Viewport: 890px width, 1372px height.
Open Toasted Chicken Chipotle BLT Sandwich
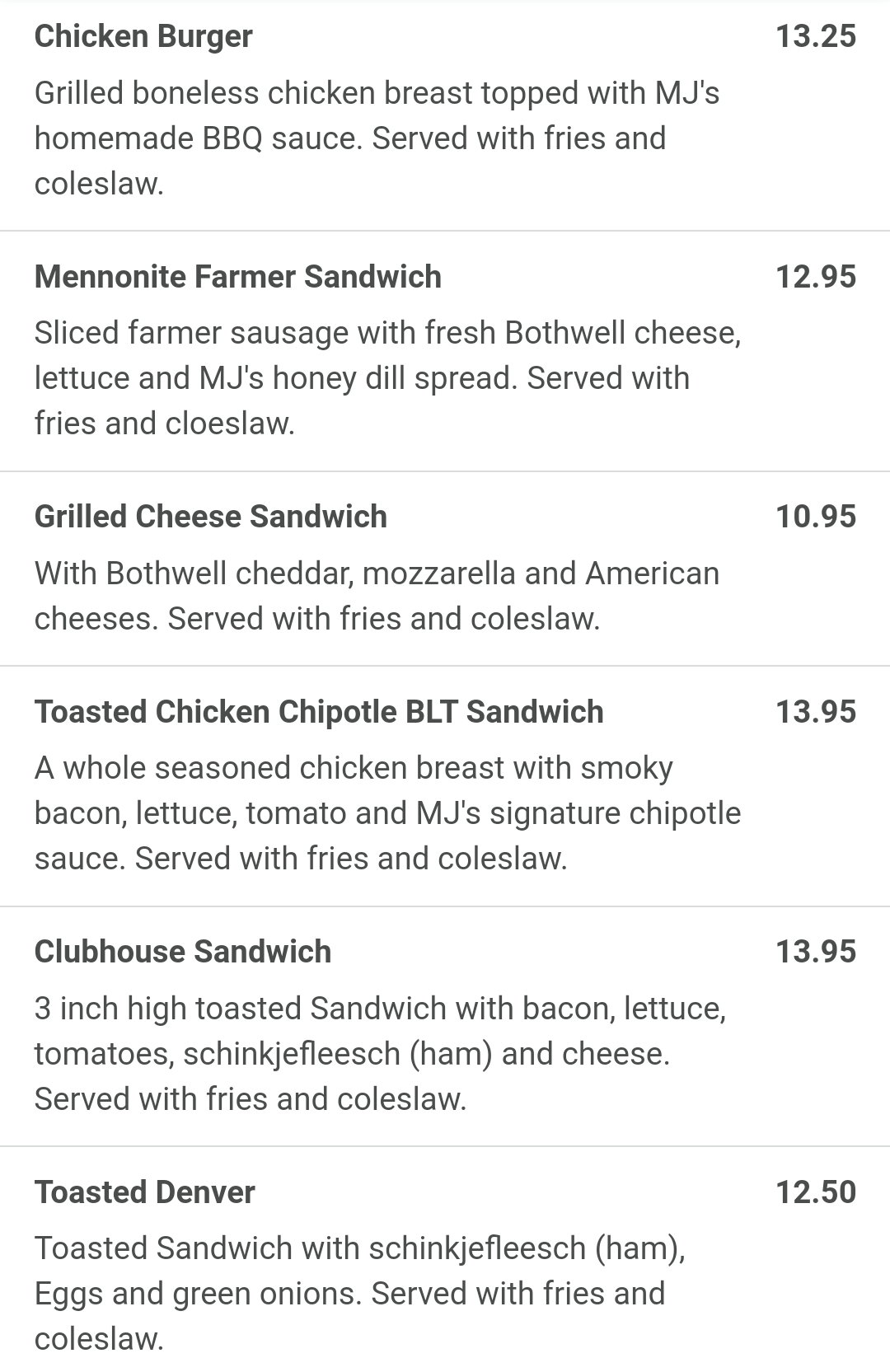(319, 712)
